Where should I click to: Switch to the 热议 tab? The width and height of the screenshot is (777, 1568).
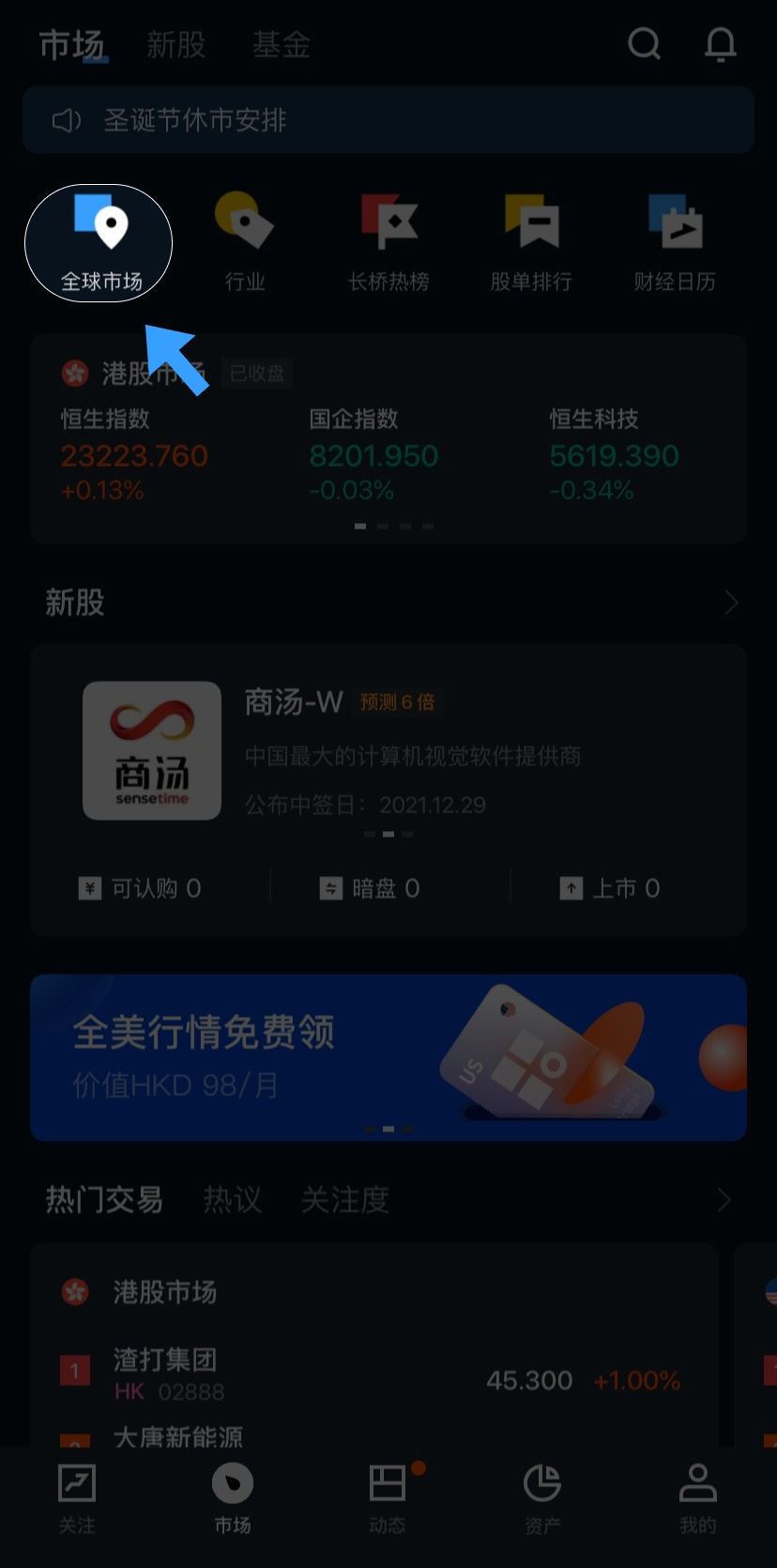(x=232, y=1200)
